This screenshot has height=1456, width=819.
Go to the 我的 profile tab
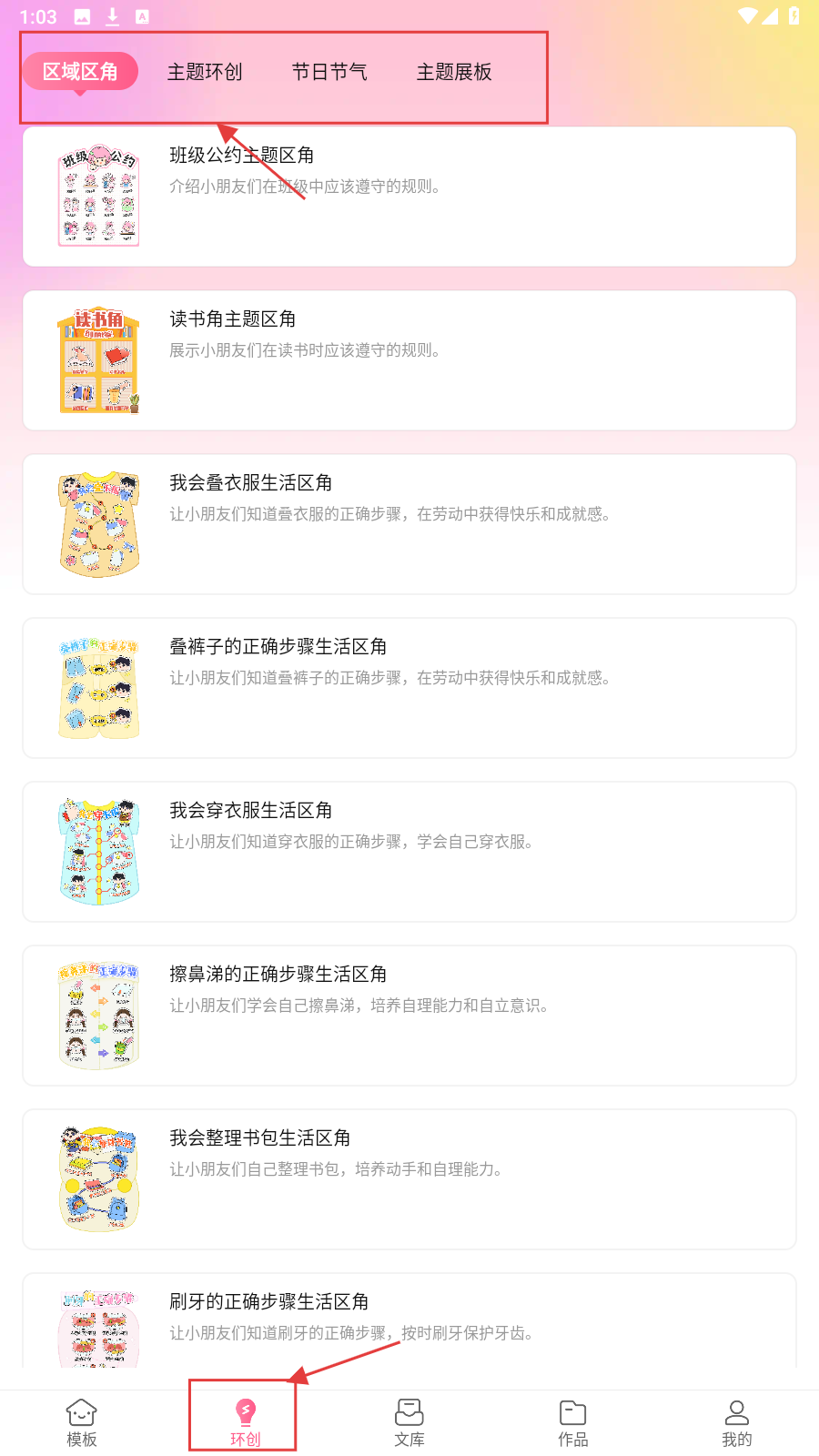point(737,1423)
